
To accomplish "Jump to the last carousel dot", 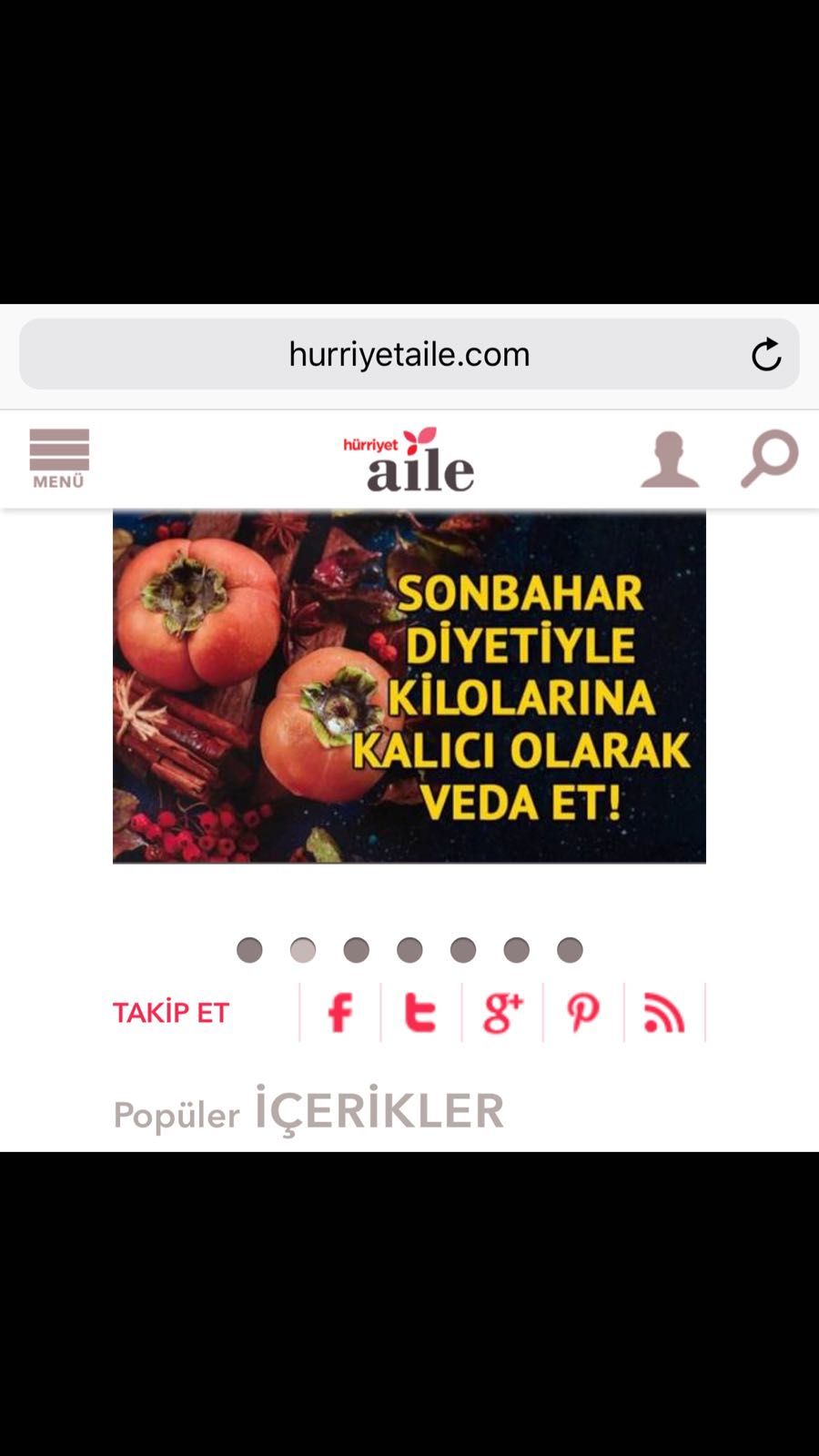I will tap(570, 949).
